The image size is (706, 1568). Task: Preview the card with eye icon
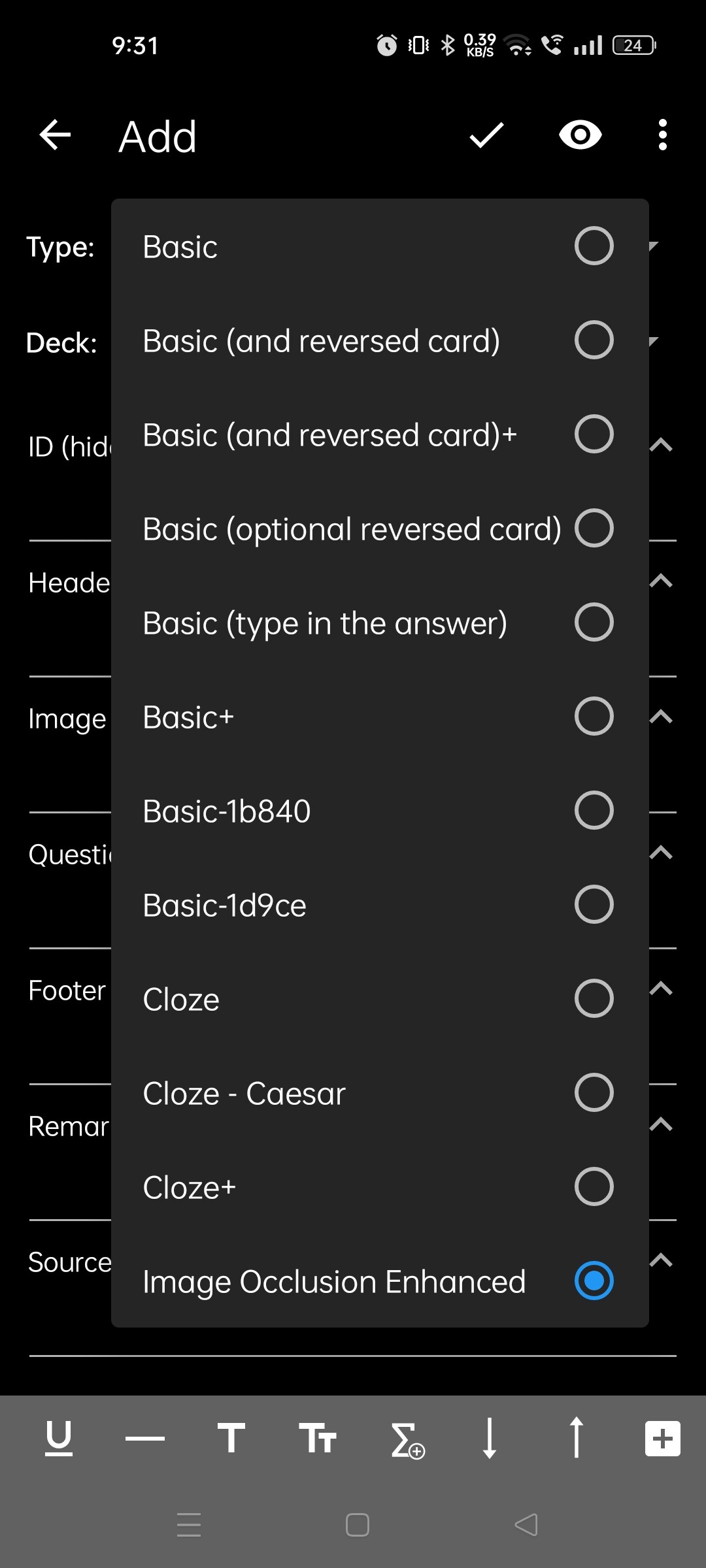tap(580, 136)
